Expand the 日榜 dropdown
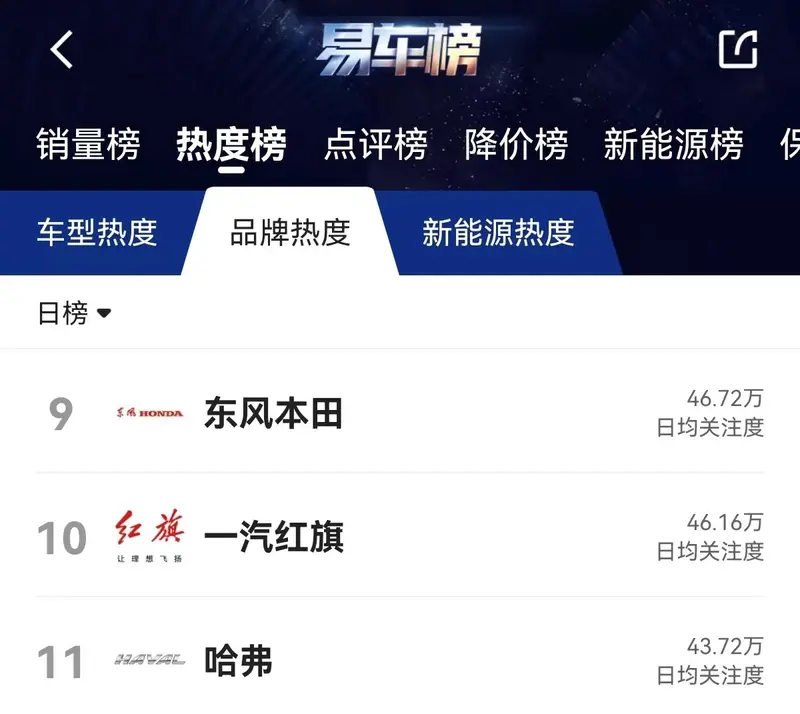 tap(75, 313)
